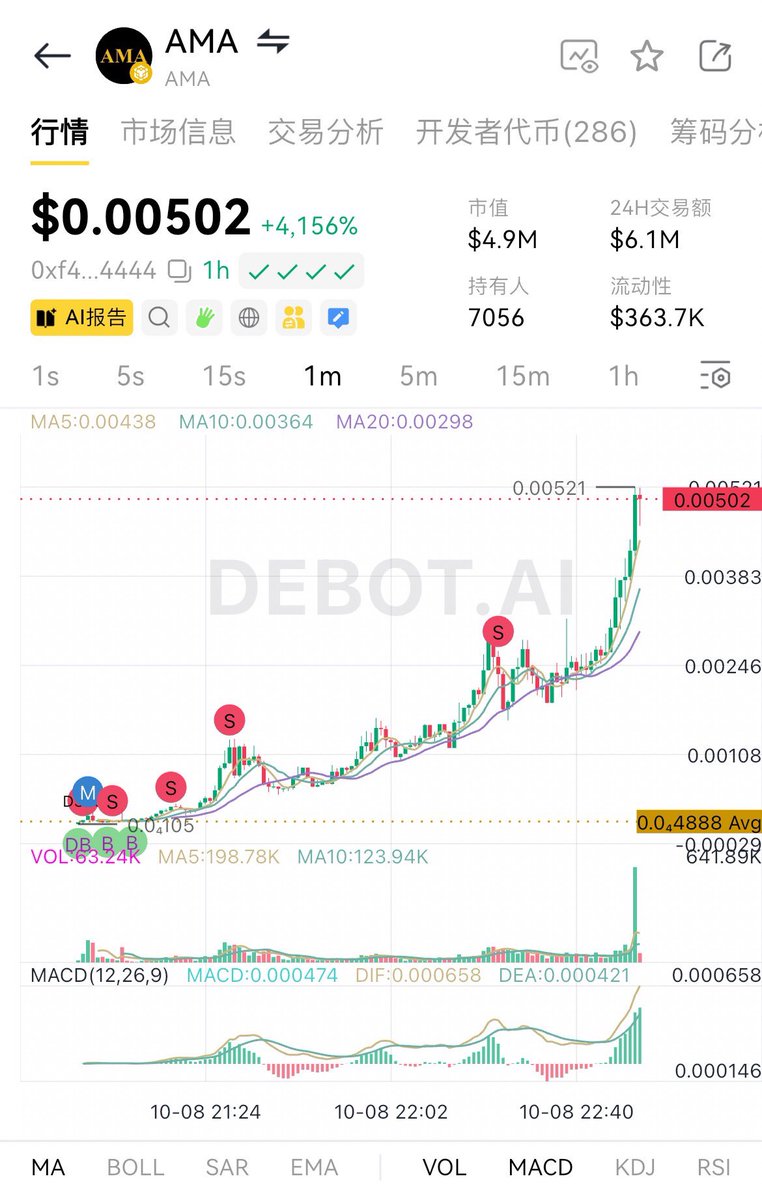Screen dimensions: 762x1200
Task: Select the 15m chart interval
Action: [x=523, y=376]
